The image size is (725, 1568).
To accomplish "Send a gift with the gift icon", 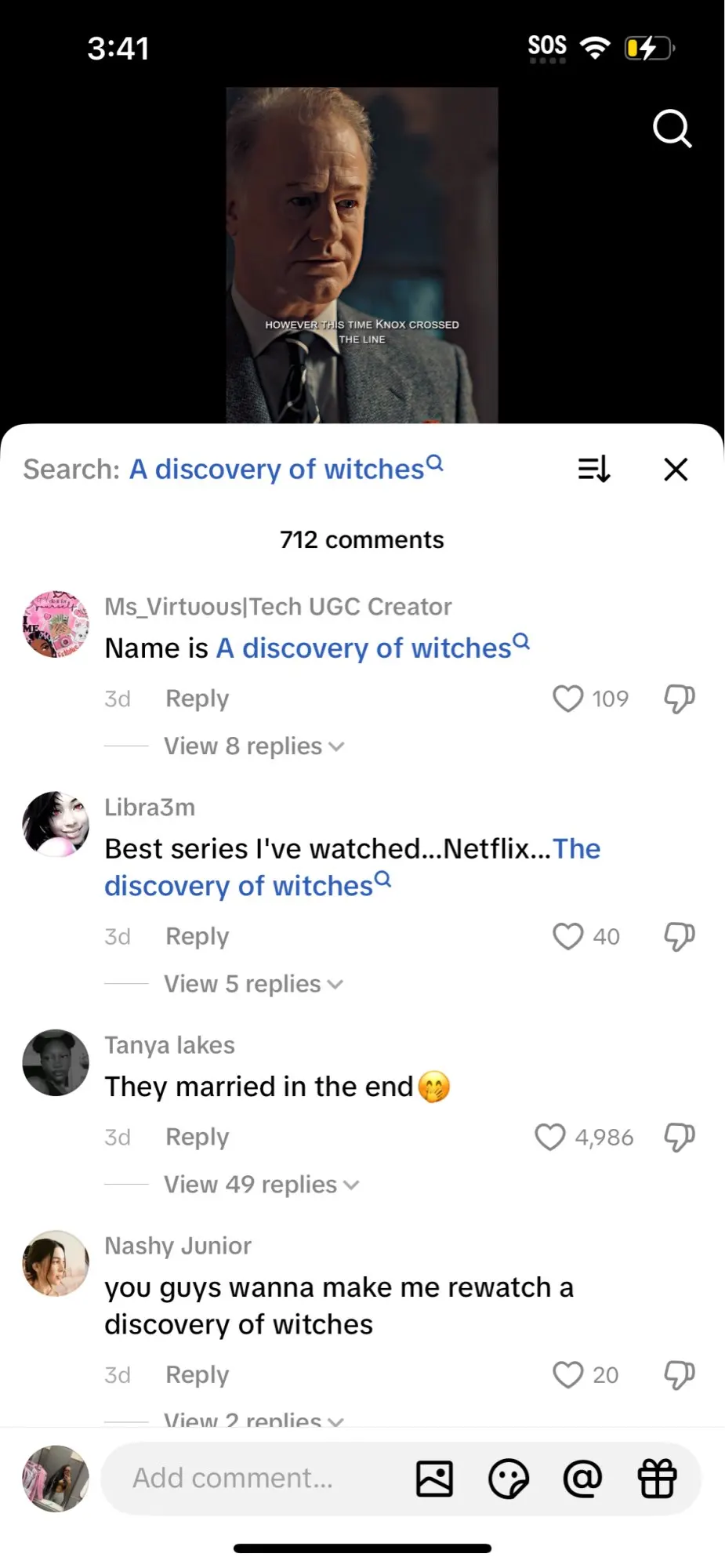I will tap(657, 1479).
